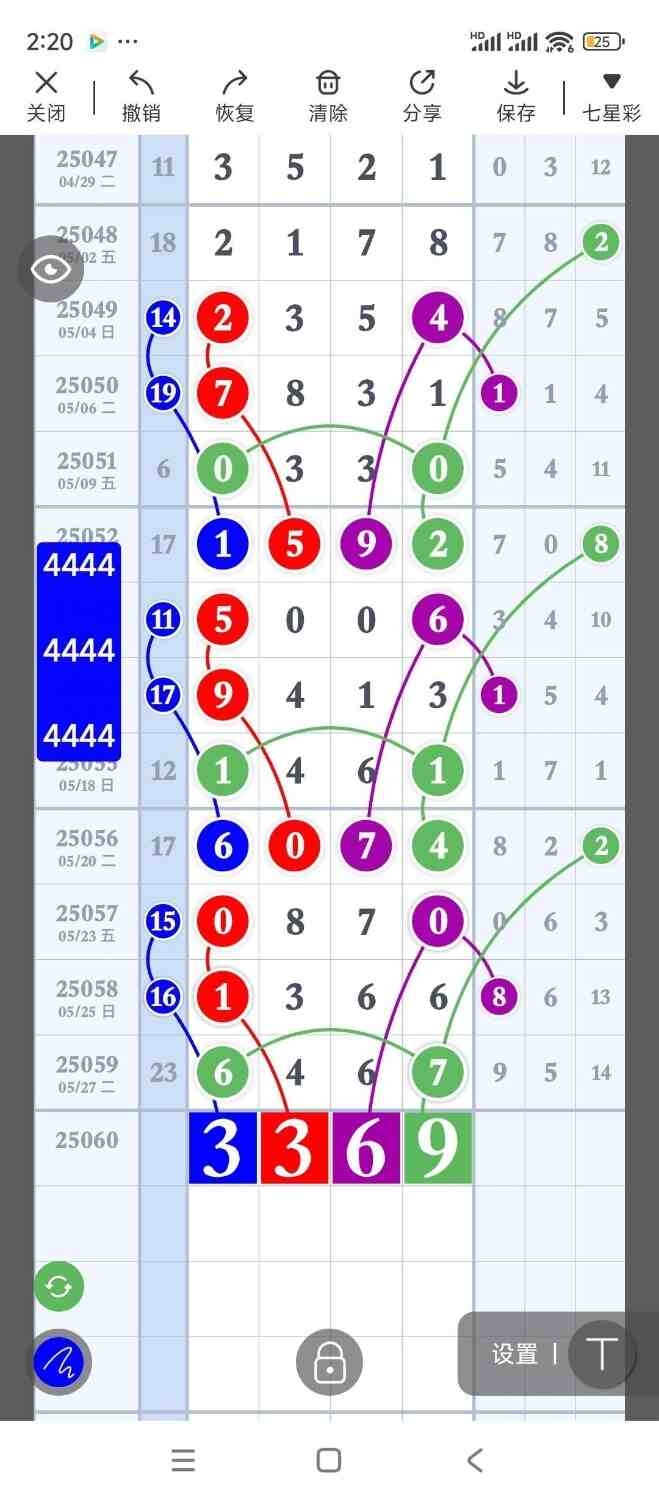Toggle the eye visibility button
Viewport: 659px width, 1500px height.
click(x=50, y=269)
